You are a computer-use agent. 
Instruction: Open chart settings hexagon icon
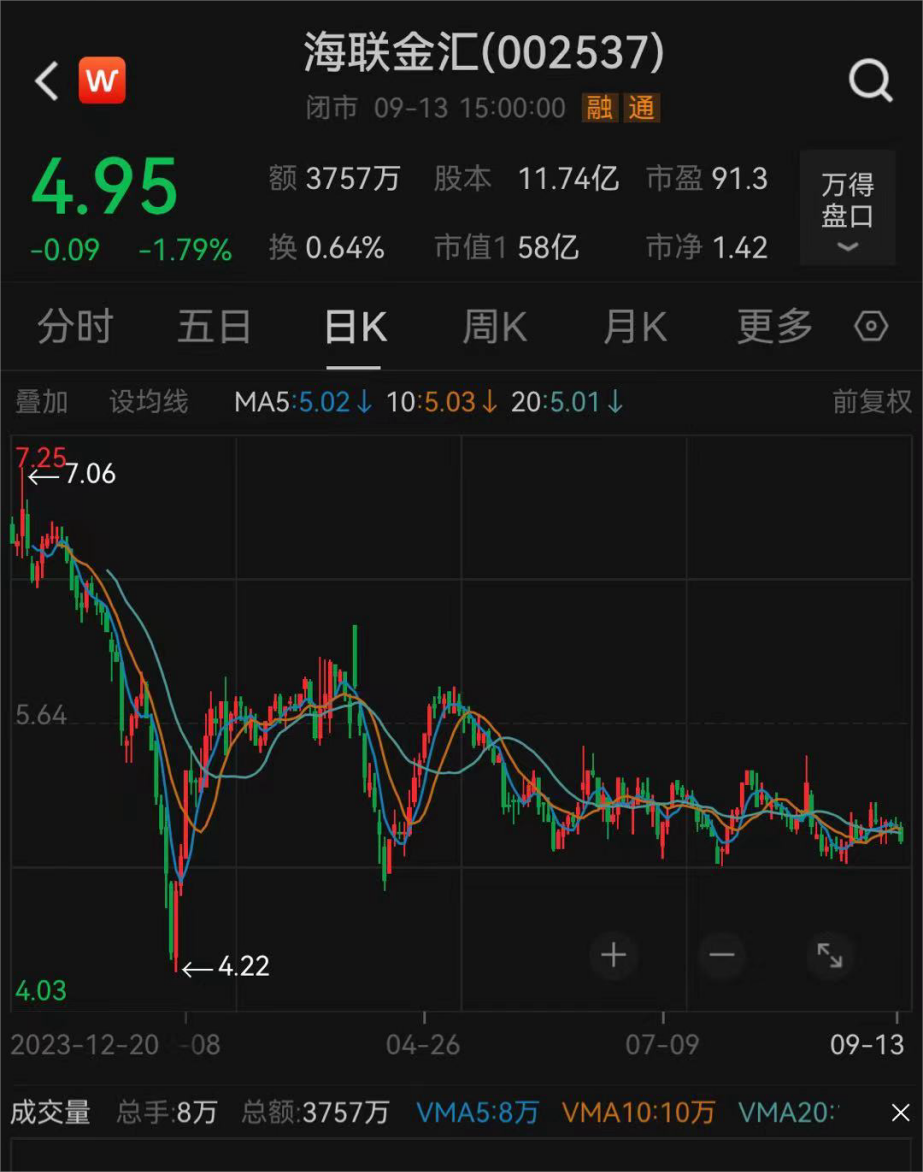[871, 327]
